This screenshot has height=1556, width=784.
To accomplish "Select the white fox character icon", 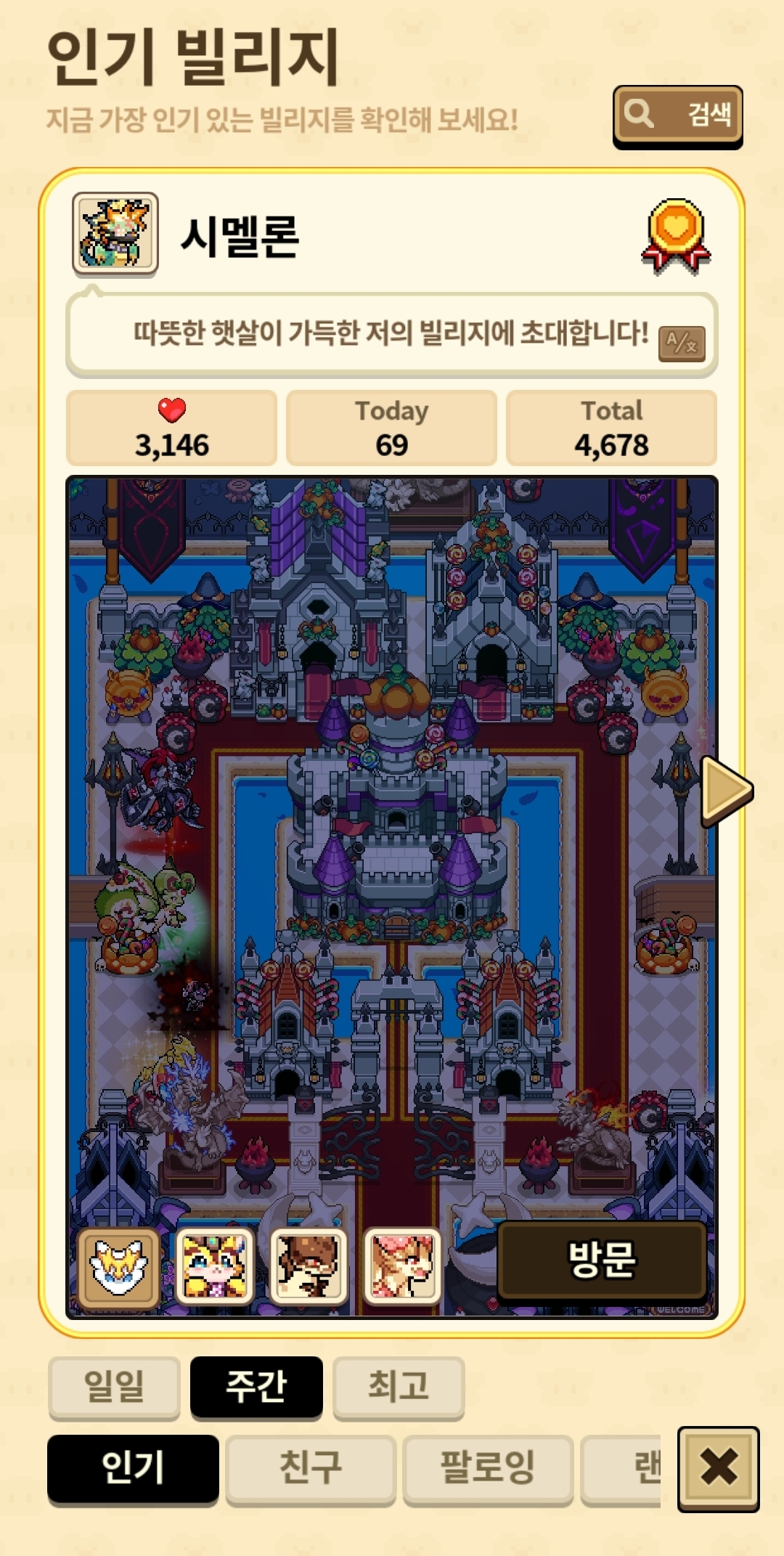I will (118, 1267).
